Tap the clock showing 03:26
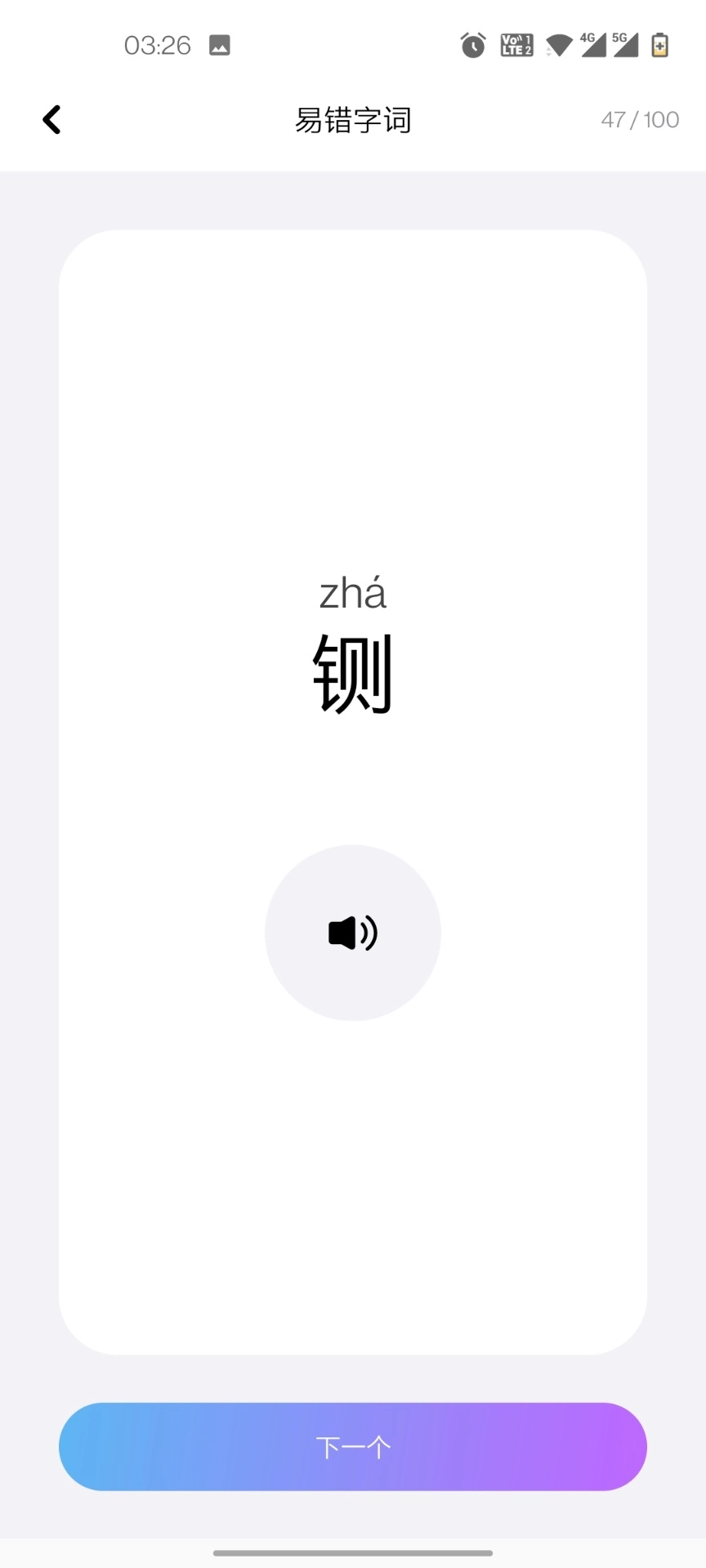706x1568 pixels. click(x=158, y=45)
